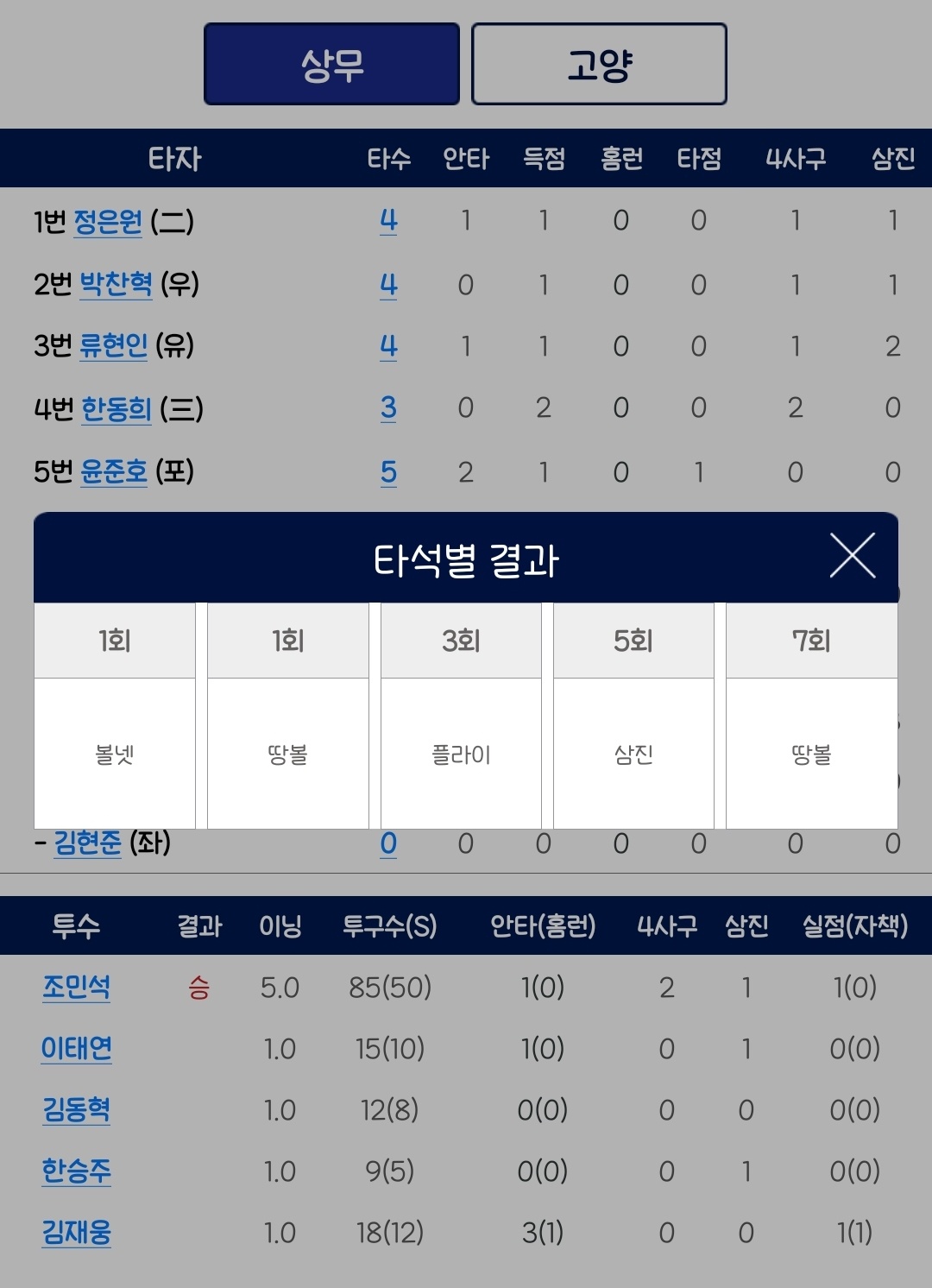
Task: Open batter 박찬혁's profile link
Action: 116,284
